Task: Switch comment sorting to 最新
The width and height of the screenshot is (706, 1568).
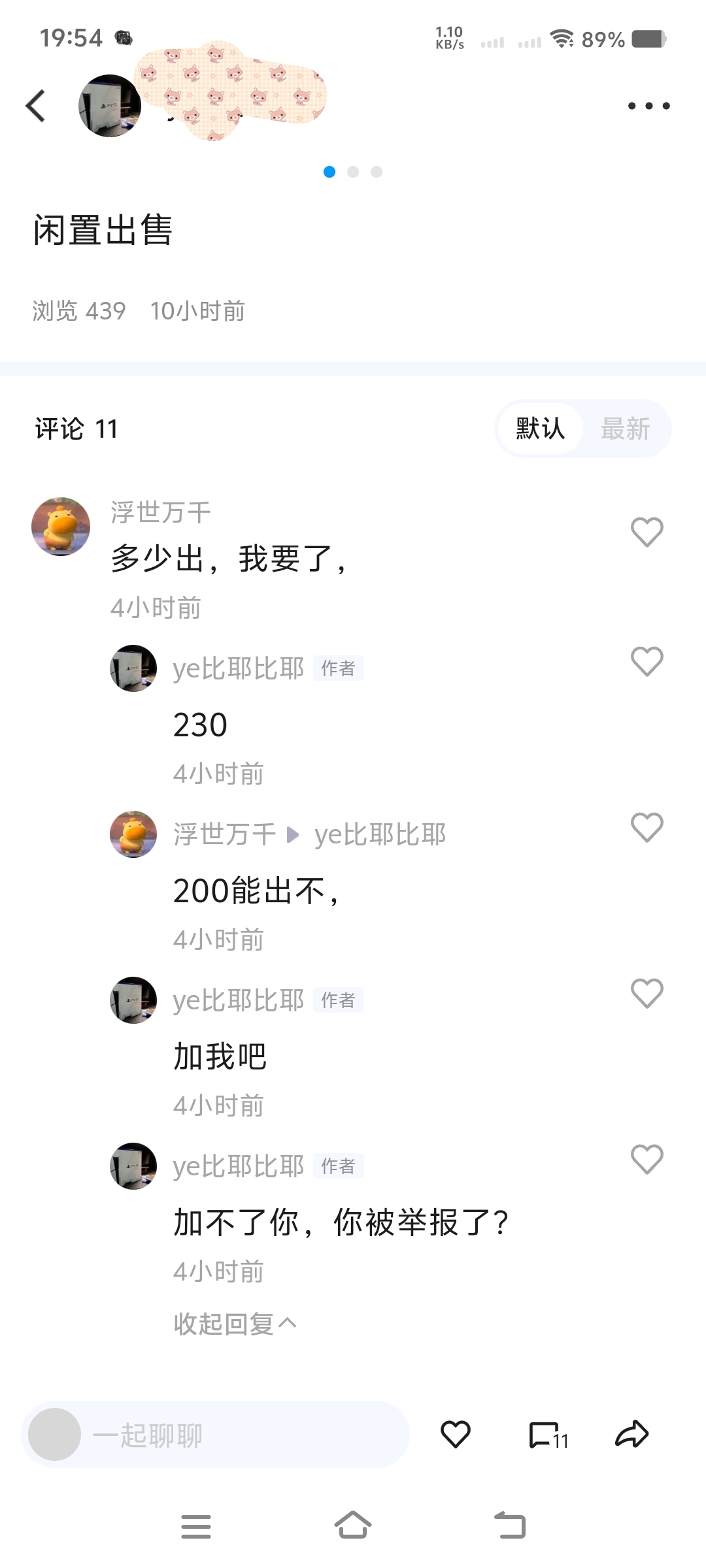Action: pos(626,429)
